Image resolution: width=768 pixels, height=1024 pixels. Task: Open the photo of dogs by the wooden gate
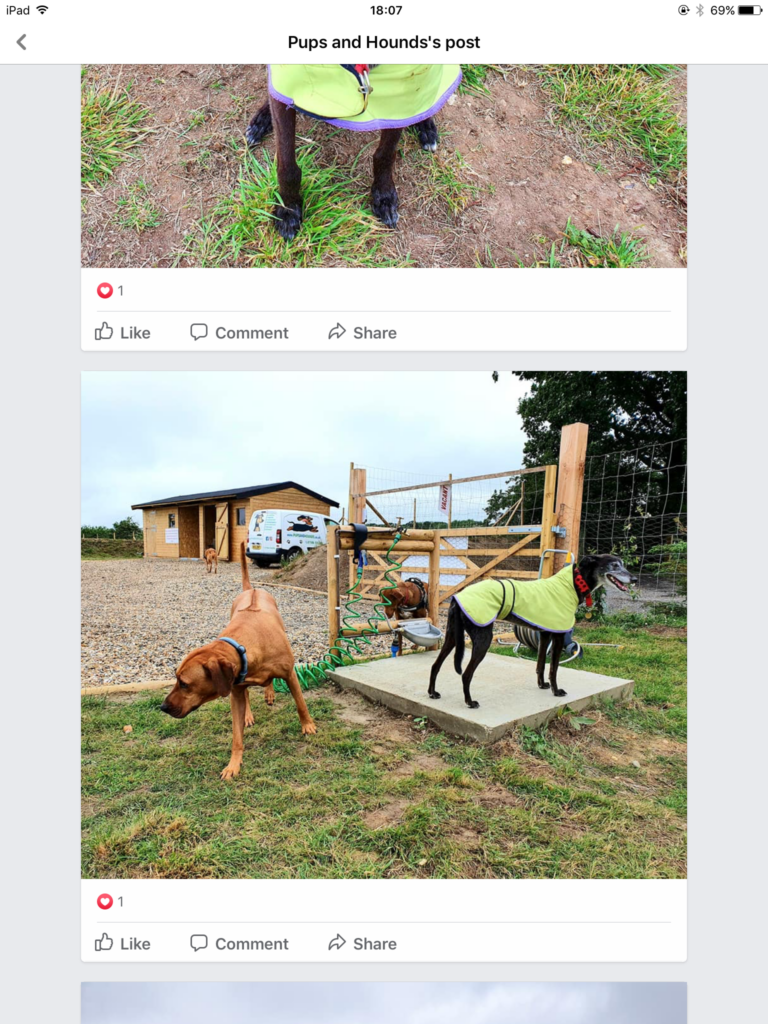coord(384,625)
